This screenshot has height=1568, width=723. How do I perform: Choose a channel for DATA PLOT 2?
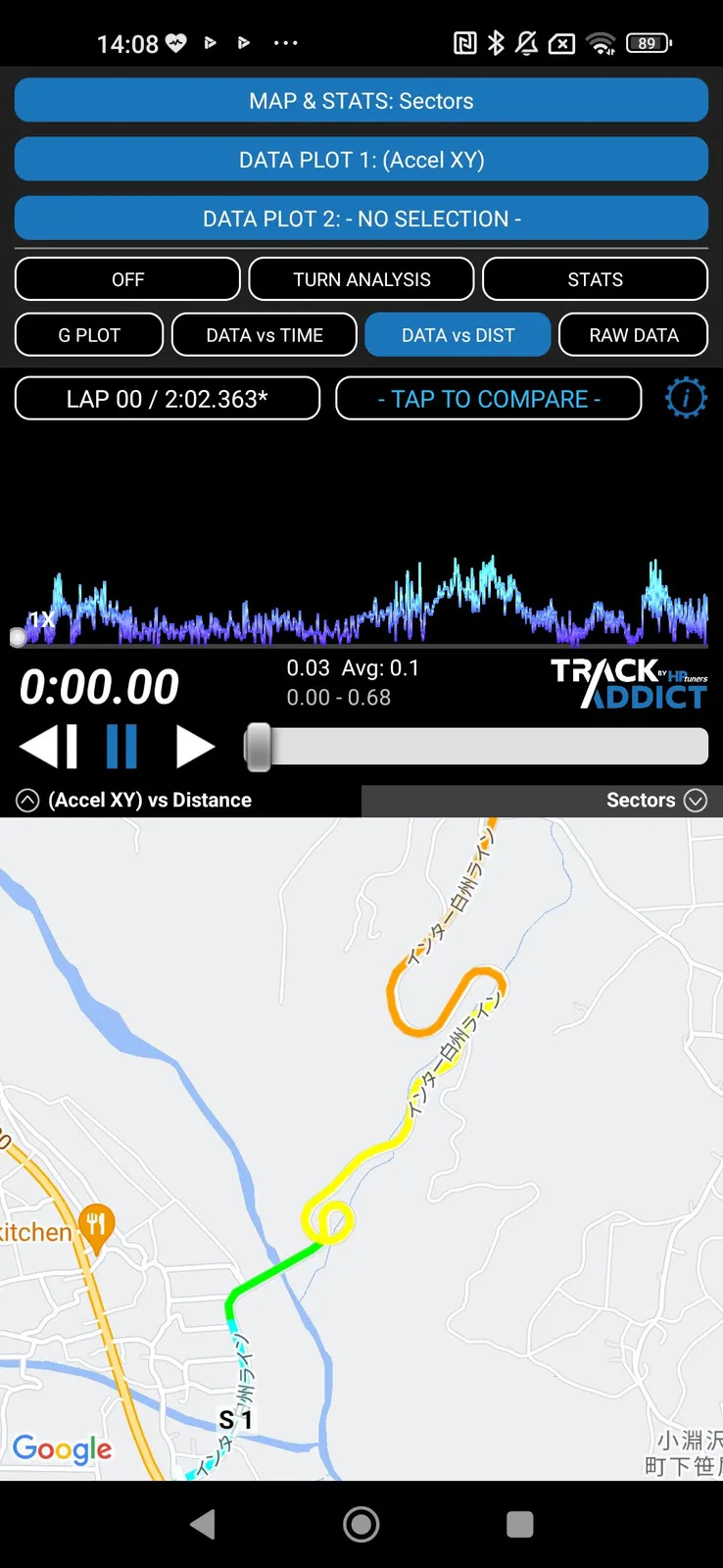point(361,219)
